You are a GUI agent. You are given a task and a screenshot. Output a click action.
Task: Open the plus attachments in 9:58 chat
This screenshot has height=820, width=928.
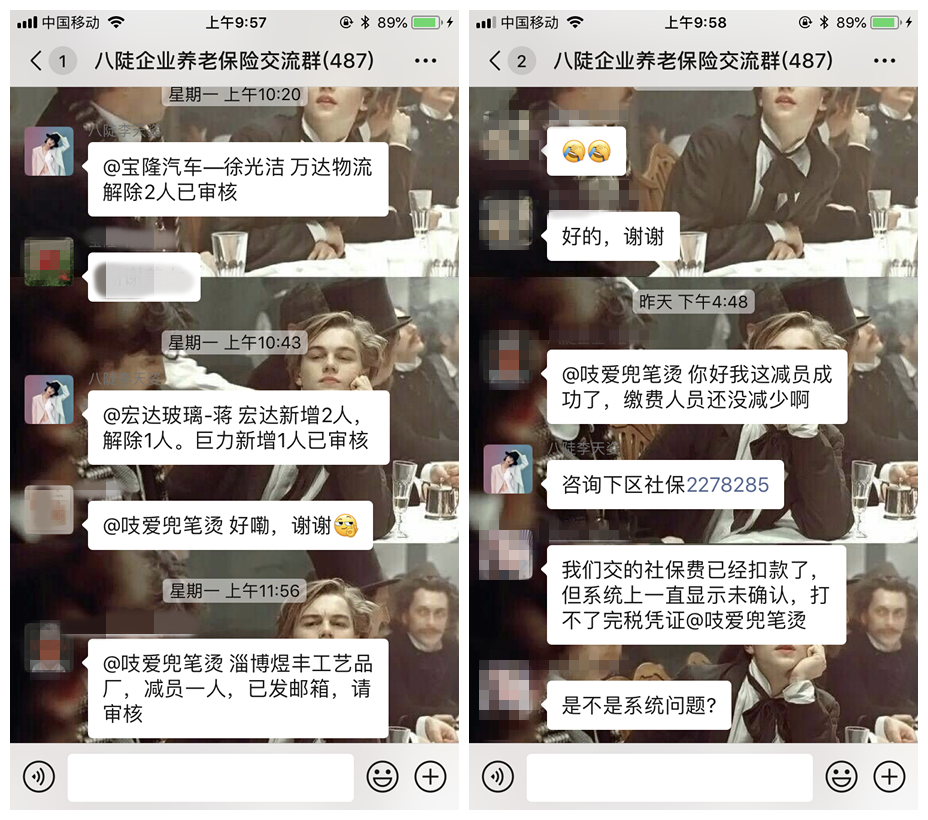tap(889, 776)
